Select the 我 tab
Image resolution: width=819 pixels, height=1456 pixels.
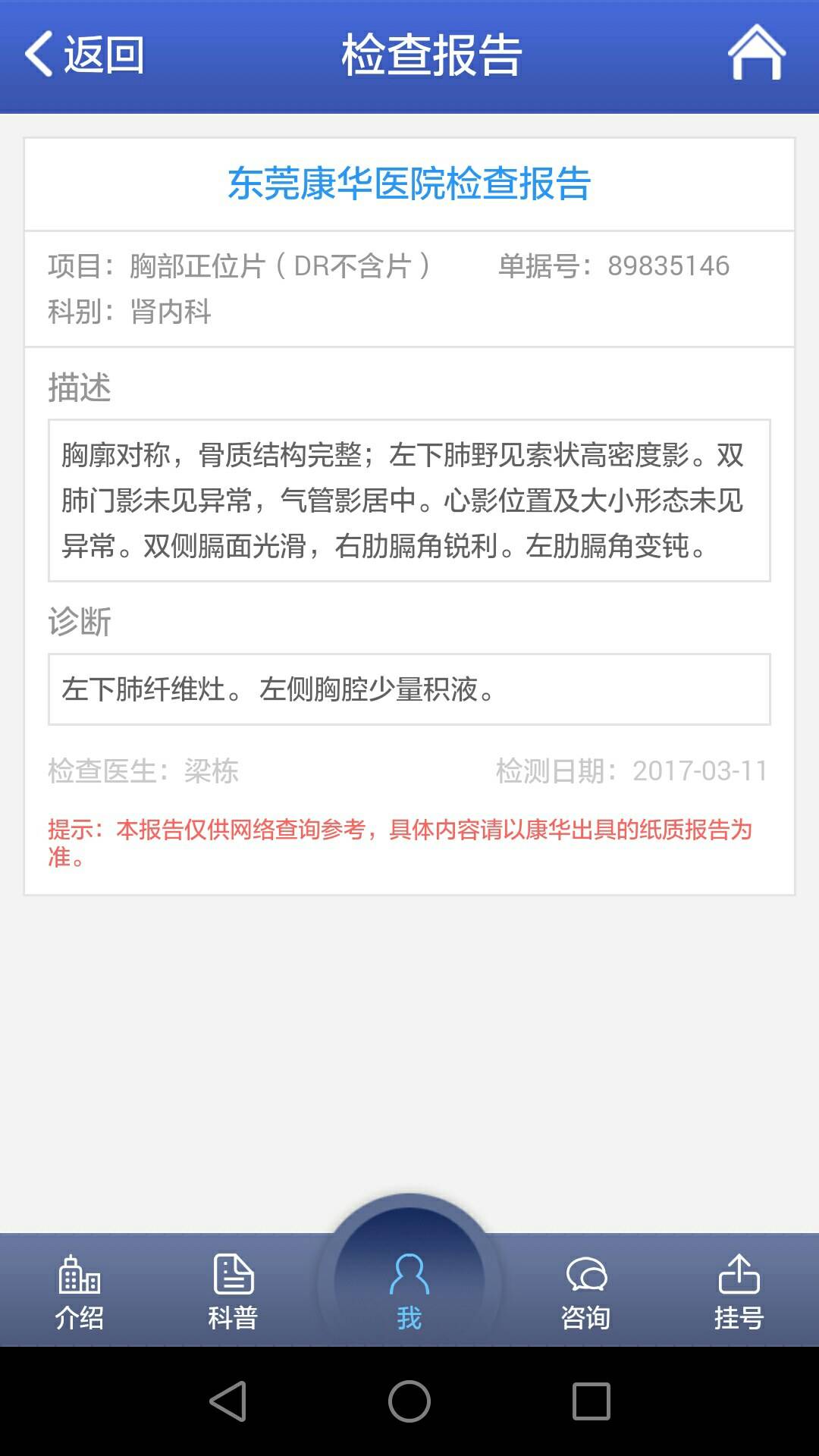point(409,1291)
